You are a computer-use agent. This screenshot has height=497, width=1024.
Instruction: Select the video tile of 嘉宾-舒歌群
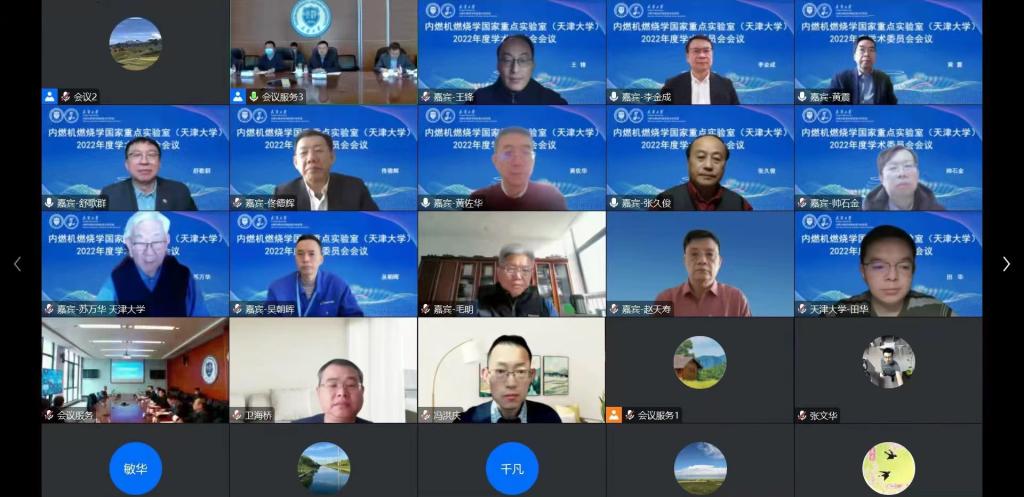pyautogui.click(x=135, y=158)
